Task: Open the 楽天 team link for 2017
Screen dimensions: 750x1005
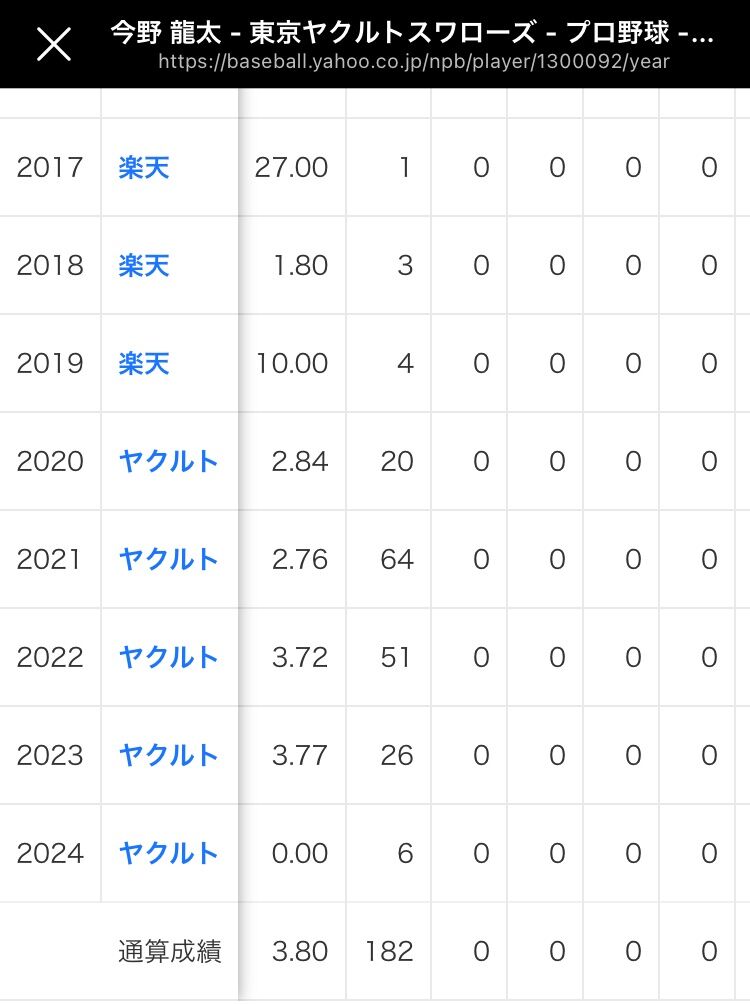Action: (144, 167)
